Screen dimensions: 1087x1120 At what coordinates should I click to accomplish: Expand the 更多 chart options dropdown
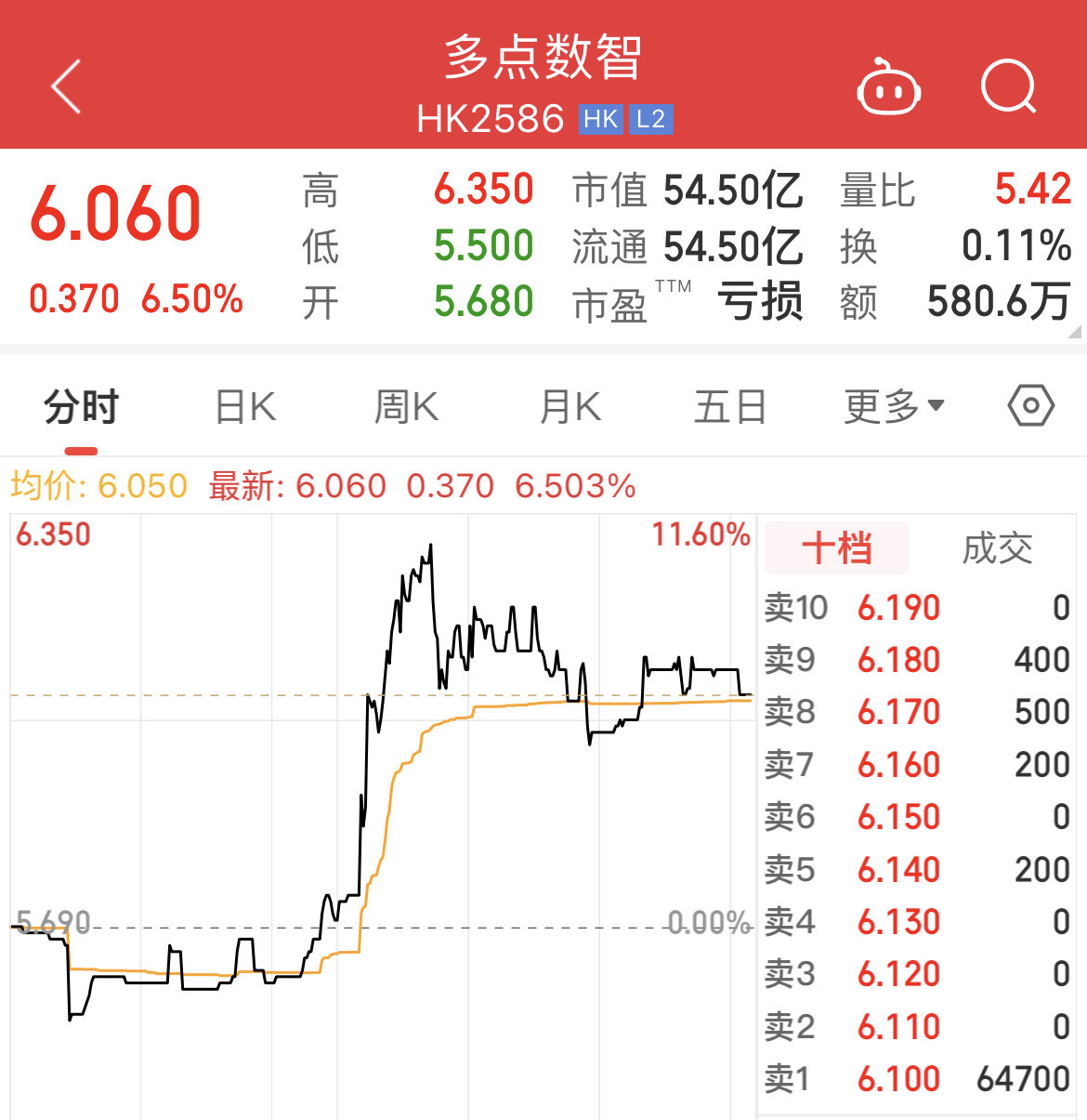coord(894,406)
